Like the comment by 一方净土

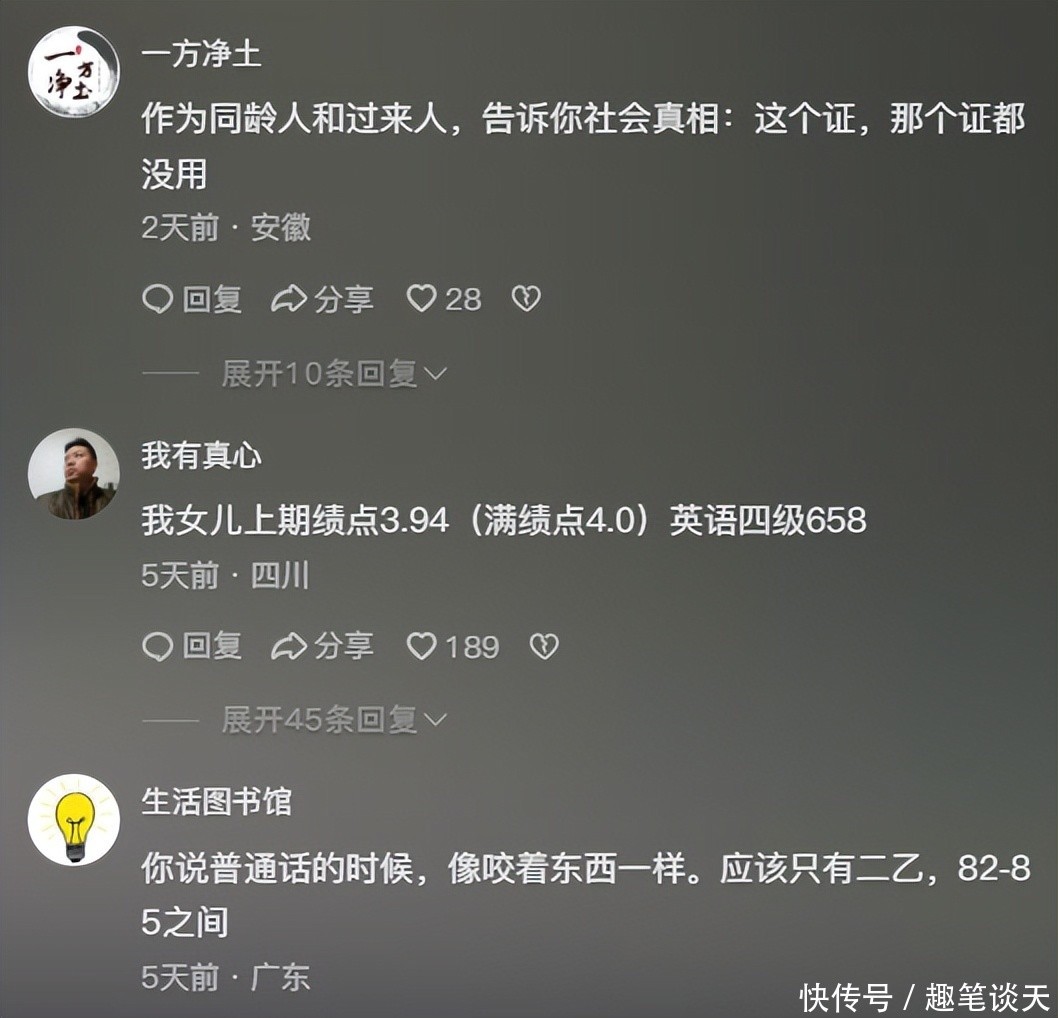pos(444,299)
